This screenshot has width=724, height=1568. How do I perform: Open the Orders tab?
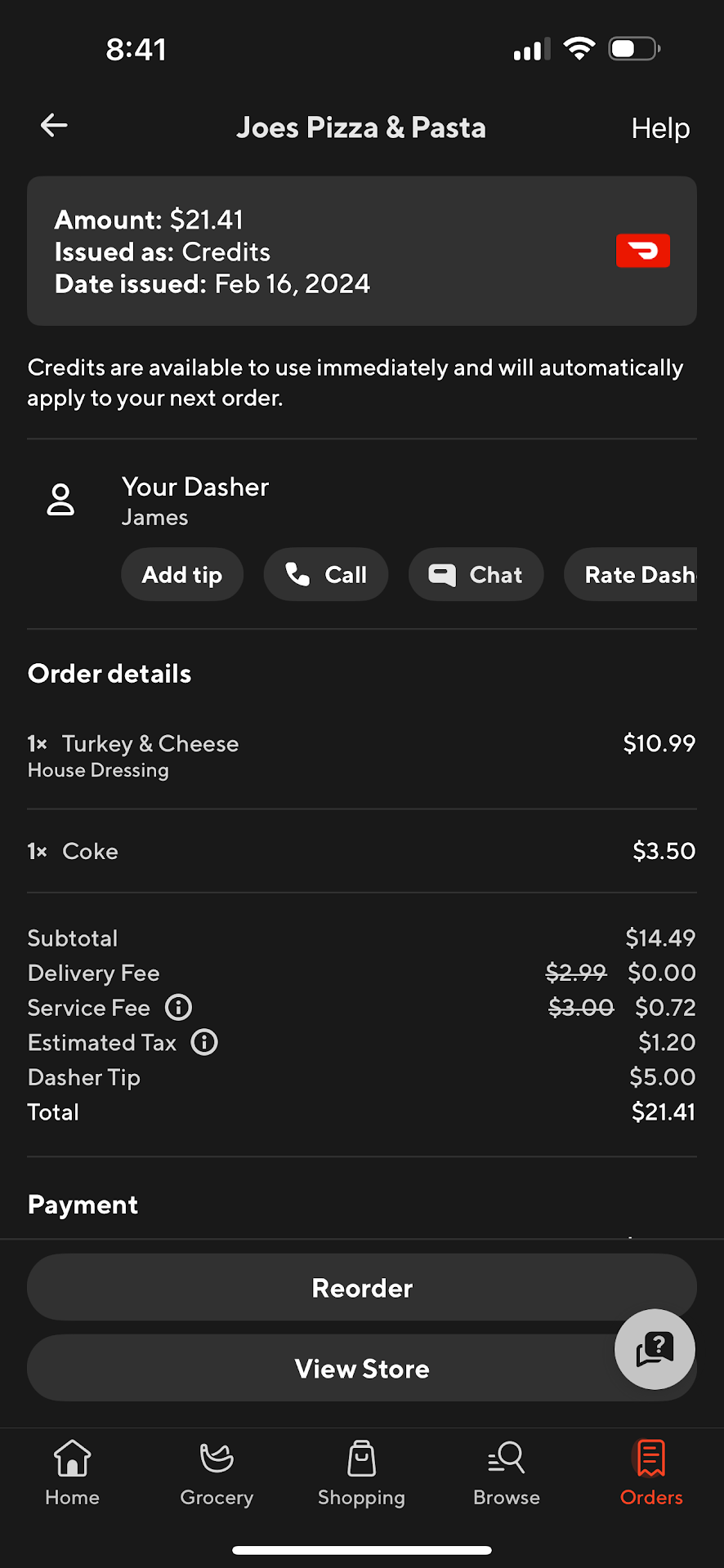[651, 1473]
